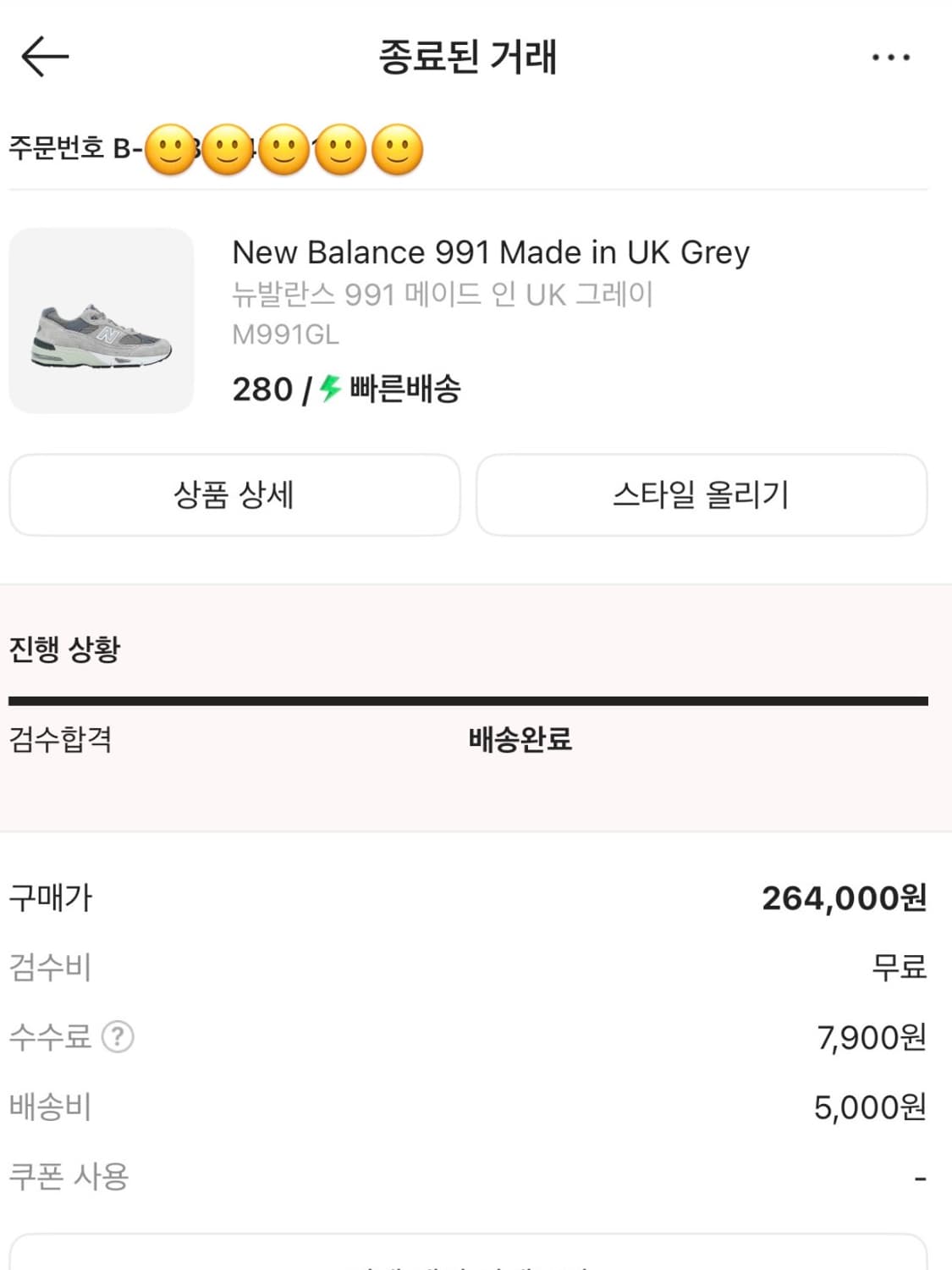Click the model number M991GL text
This screenshot has width=952, height=1270.
tap(285, 334)
